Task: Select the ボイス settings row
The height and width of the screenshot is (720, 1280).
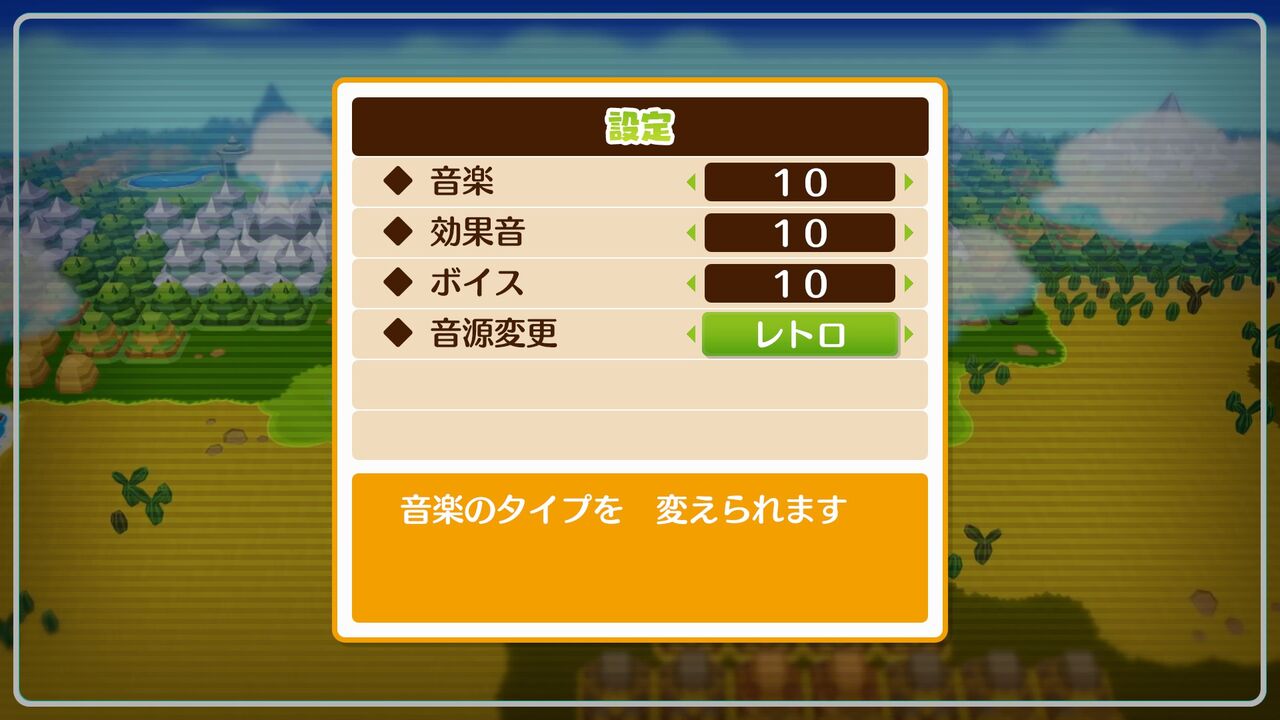Action: tap(640, 283)
